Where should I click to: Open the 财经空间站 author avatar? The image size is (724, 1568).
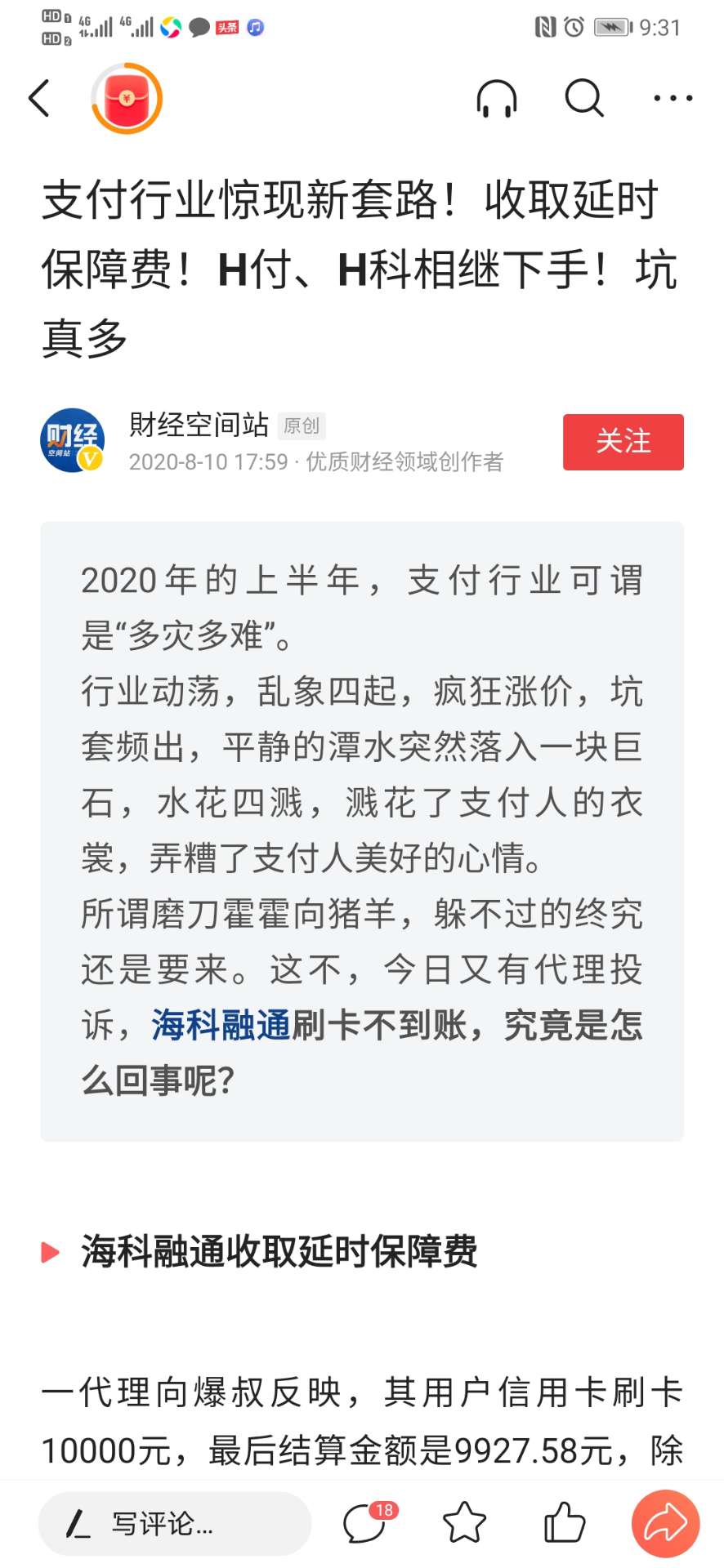coord(72,441)
